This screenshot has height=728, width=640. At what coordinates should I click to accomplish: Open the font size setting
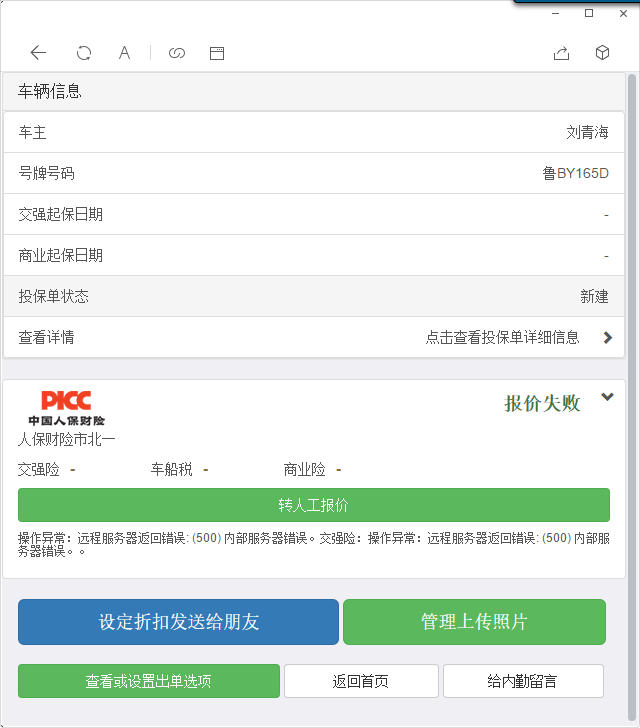click(x=125, y=53)
